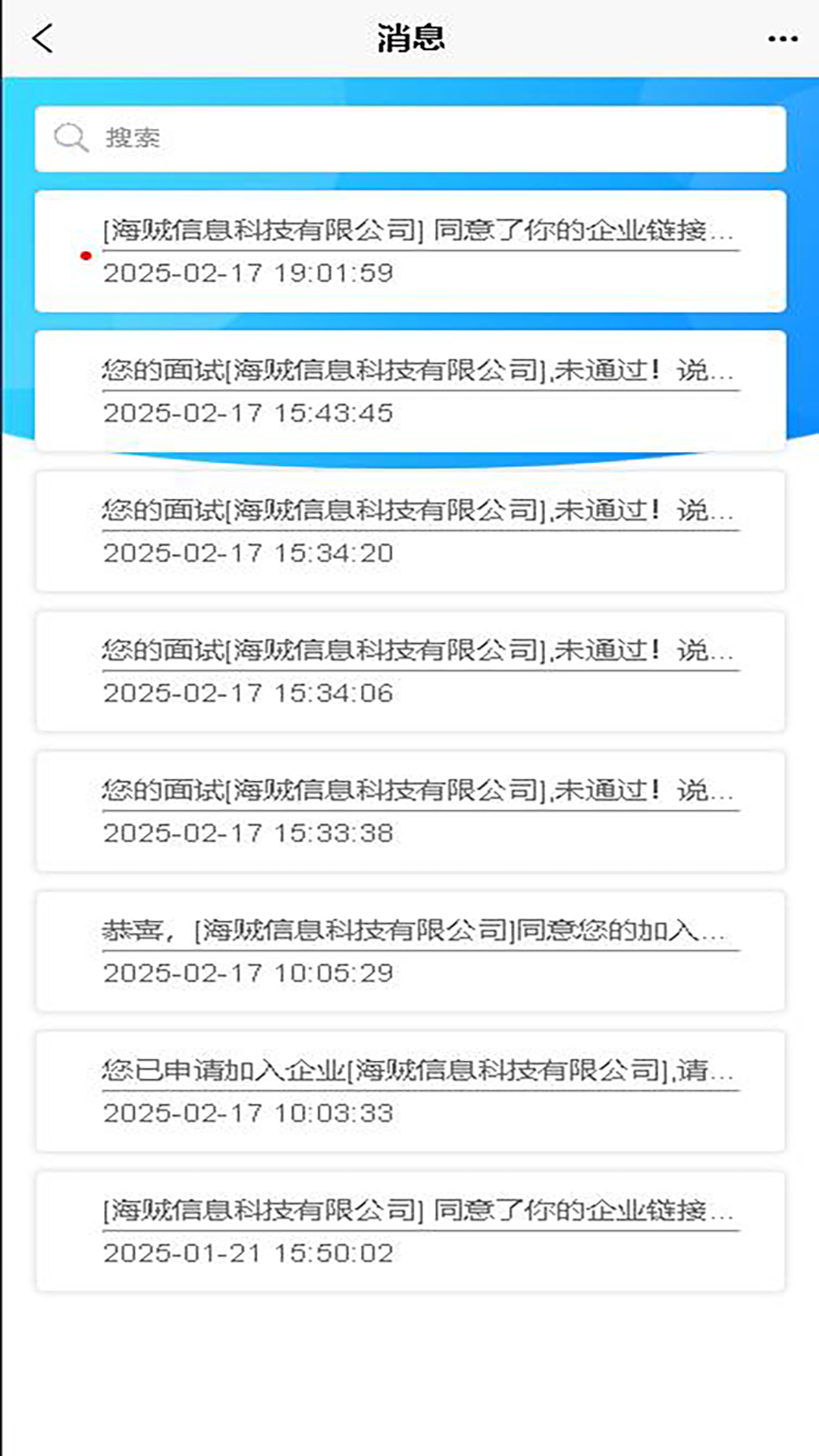Open the 2025-01-21 企业链接 message
The image size is (819, 1456).
click(x=409, y=1231)
